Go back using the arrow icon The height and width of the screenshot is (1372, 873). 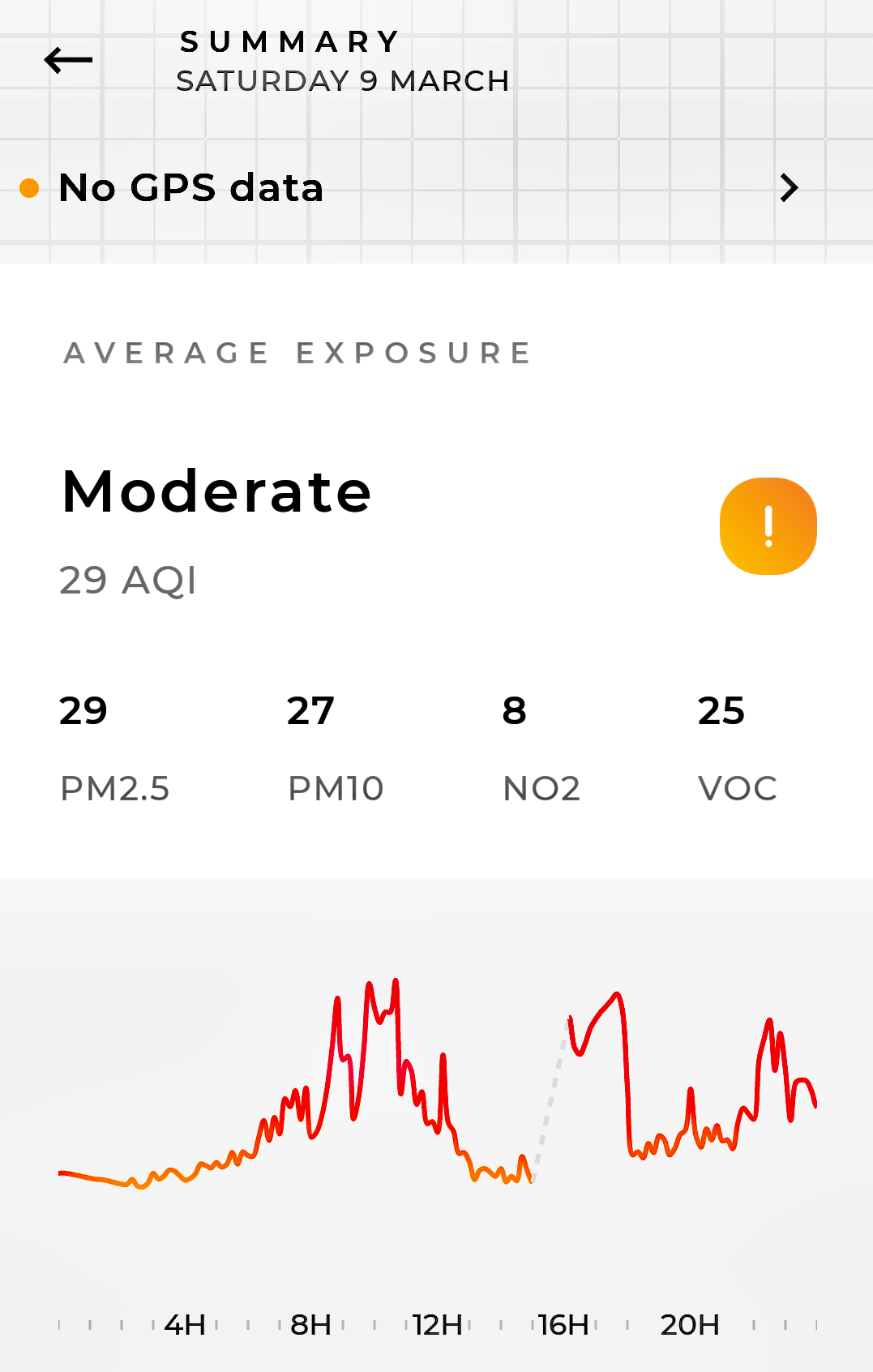tap(68, 60)
